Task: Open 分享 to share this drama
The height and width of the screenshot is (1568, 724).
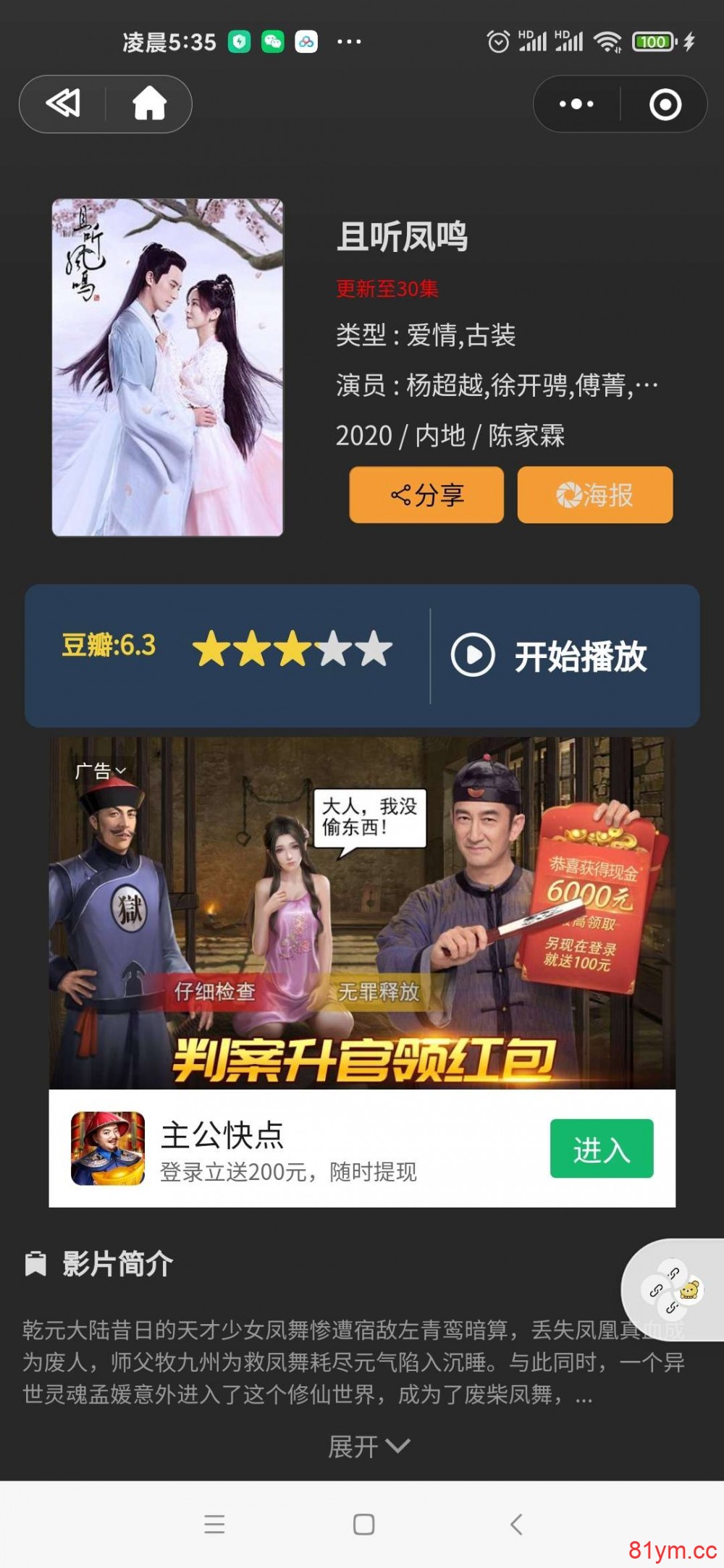Action: coord(425,494)
